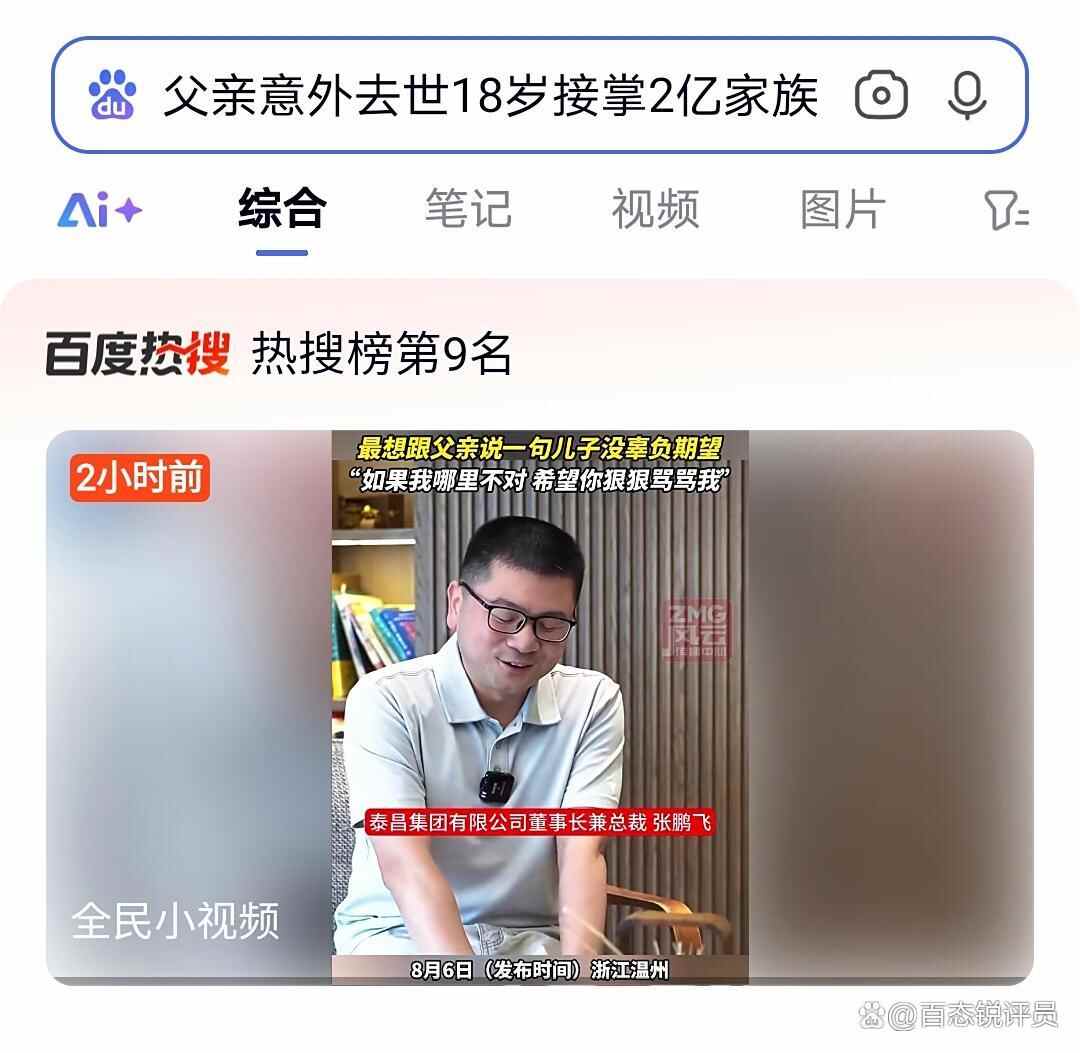Switch to the 笔记 tab
This screenshot has width=1080, height=1053.
(x=468, y=210)
